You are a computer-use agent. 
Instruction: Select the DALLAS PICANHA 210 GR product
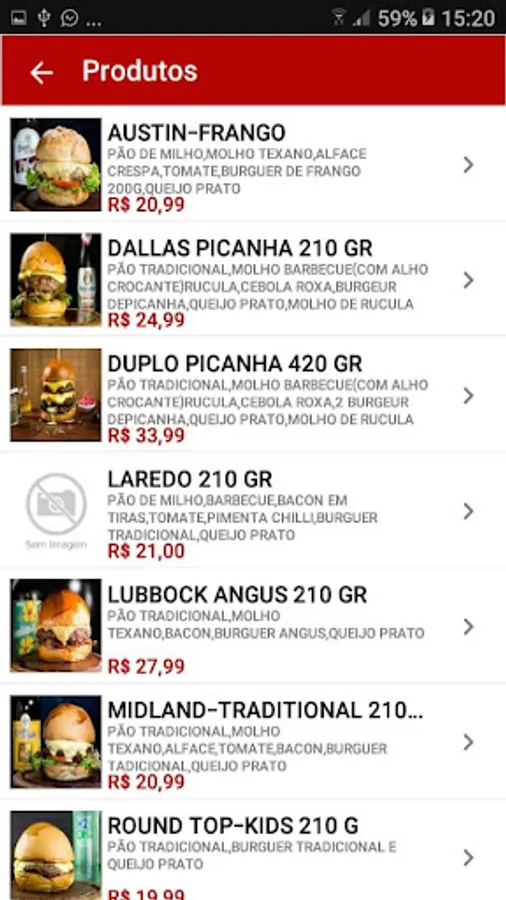coord(253,280)
